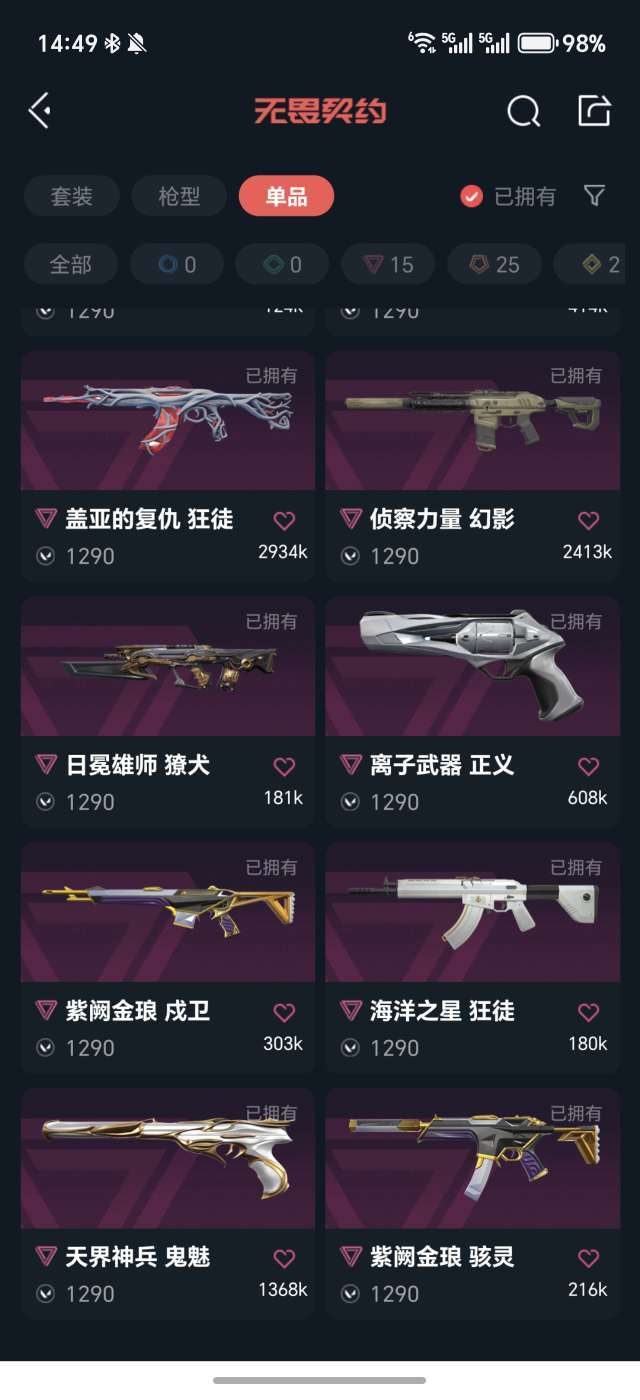This screenshot has height=1400, width=640.
Task: Open the search icon in the top bar
Action: [523, 111]
